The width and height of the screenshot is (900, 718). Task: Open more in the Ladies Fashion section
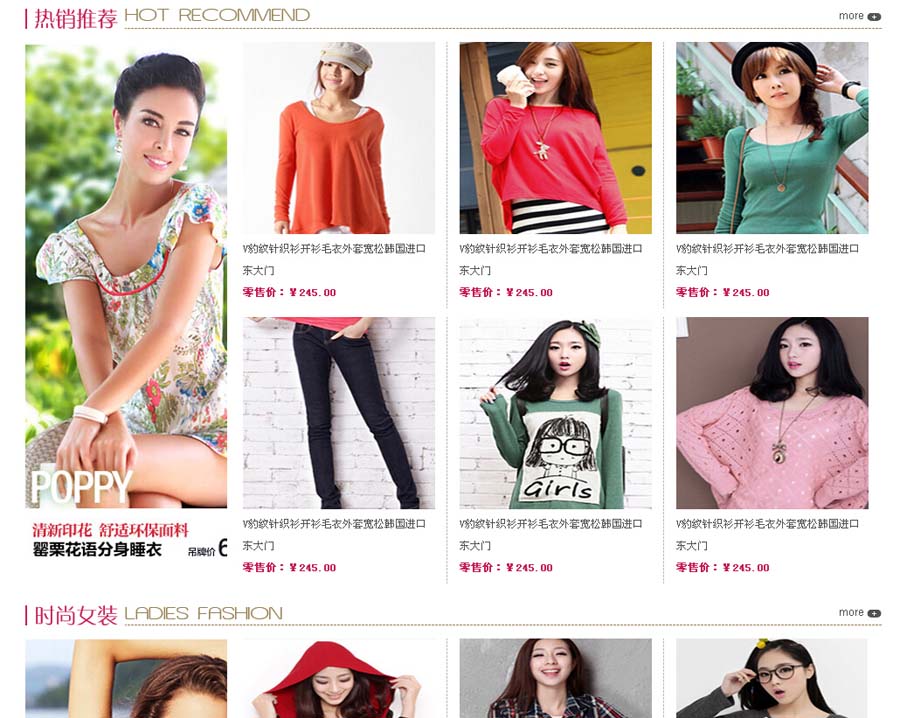(859, 612)
